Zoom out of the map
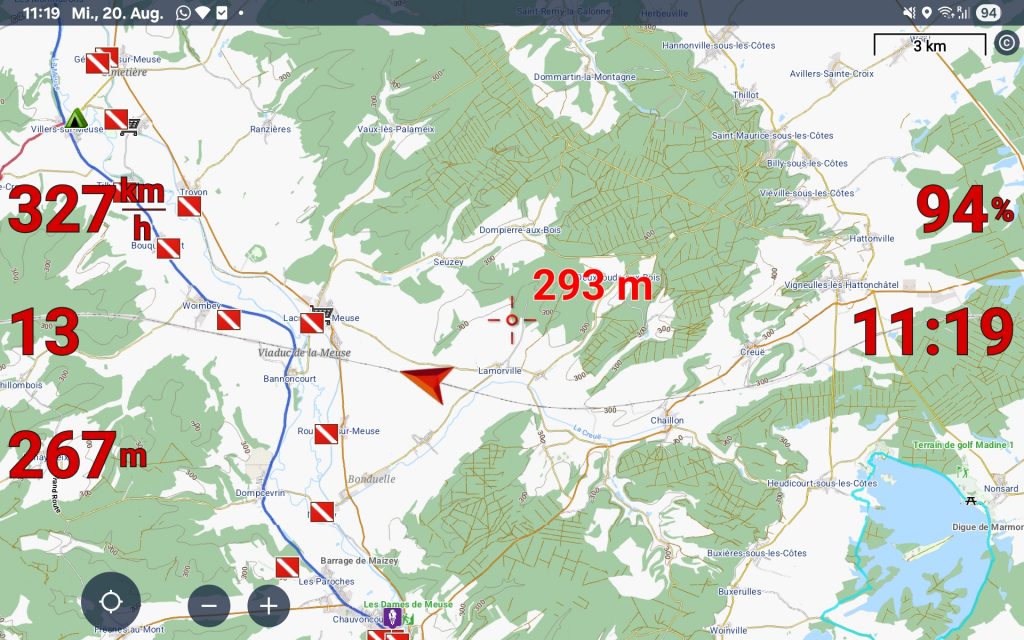1024x640 pixels. pyautogui.click(x=209, y=605)
